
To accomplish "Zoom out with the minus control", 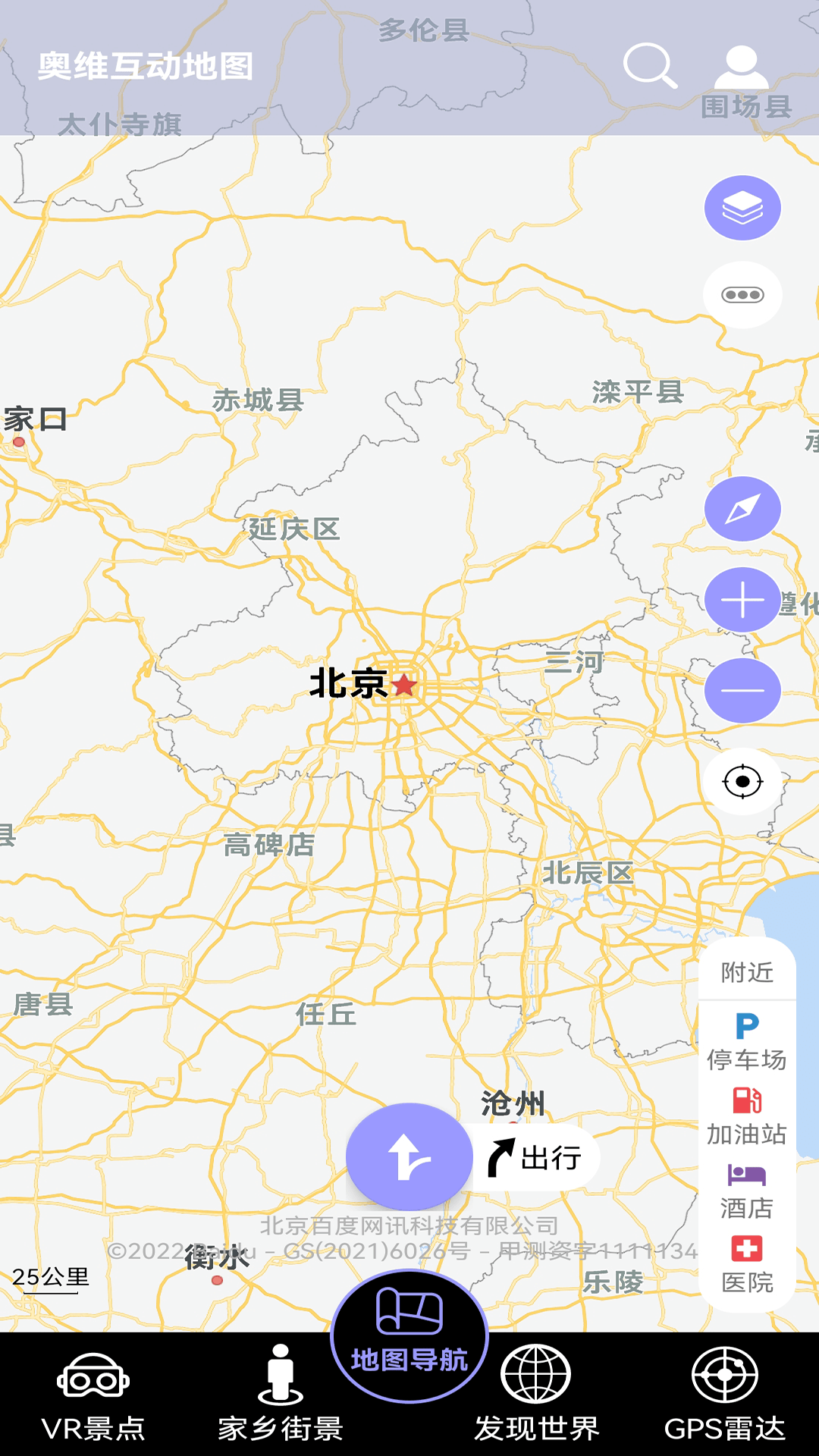I will (742, 690).
